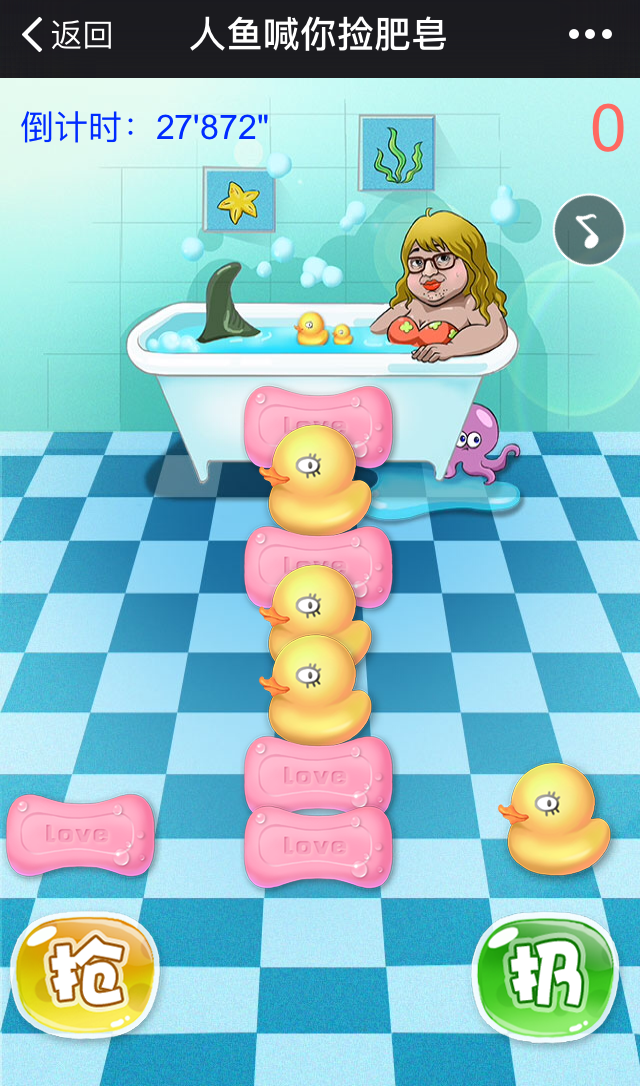
Task: Tap the yellow 捡 button
Action: [x=85, y=973]
